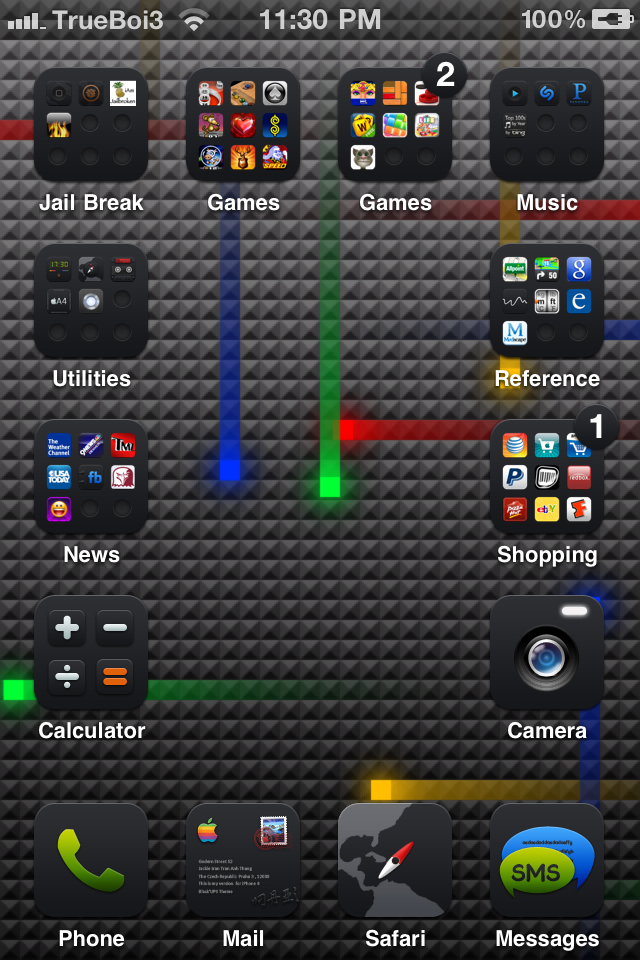Launch the Calculator app

91,653
